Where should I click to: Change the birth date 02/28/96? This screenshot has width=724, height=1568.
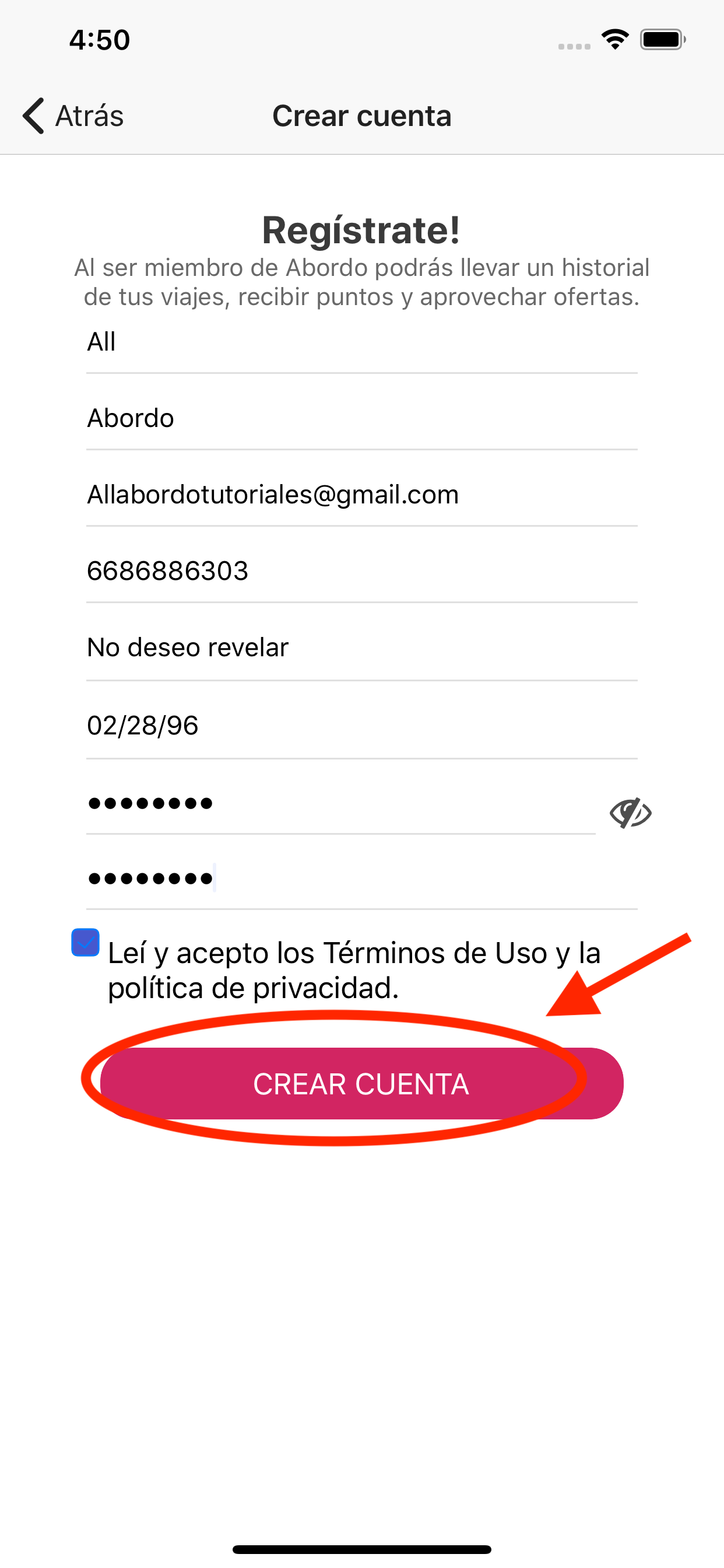[x=361, y=726]
